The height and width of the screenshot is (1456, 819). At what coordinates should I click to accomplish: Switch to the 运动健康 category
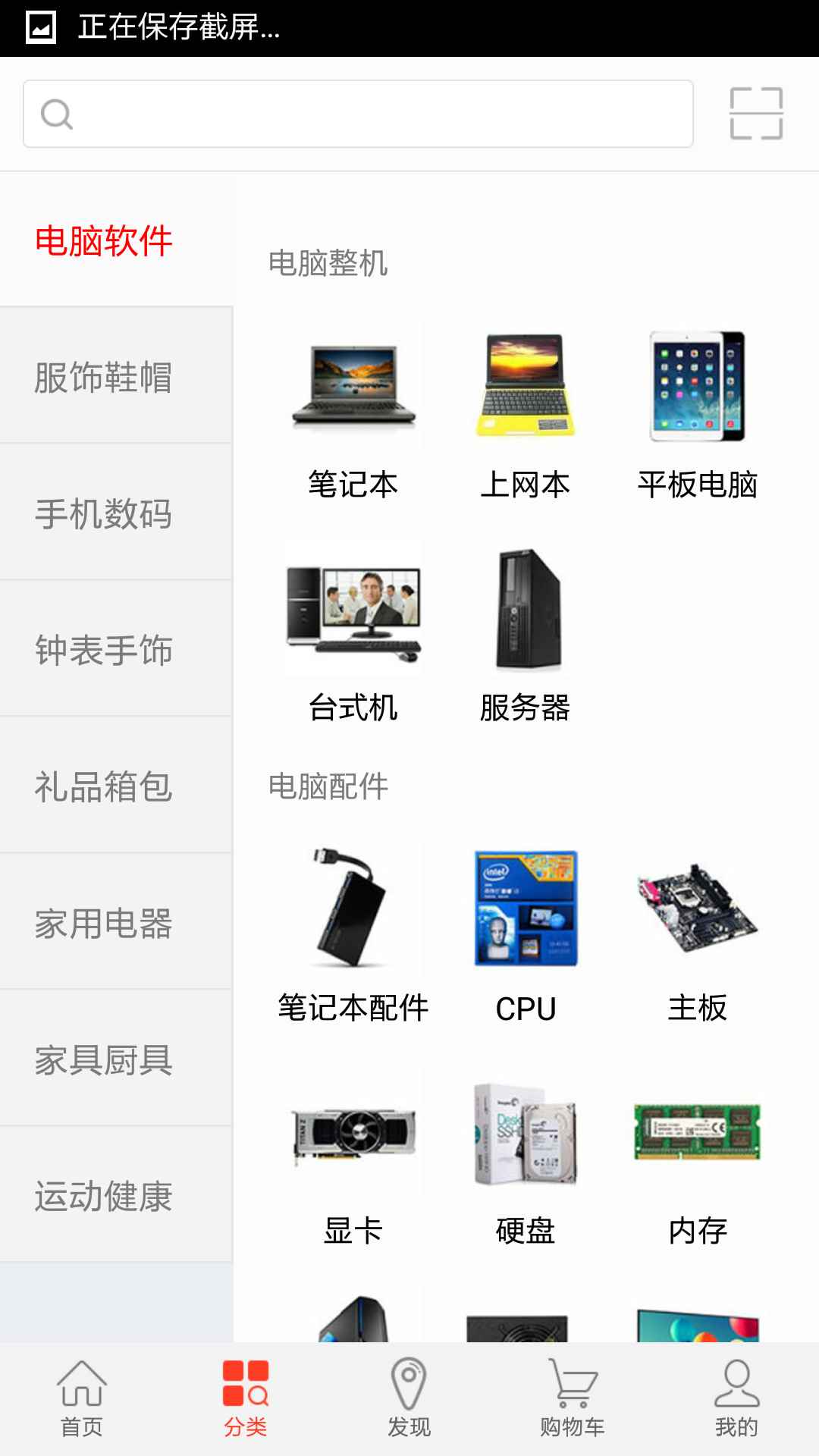[x=104, y=1196]
